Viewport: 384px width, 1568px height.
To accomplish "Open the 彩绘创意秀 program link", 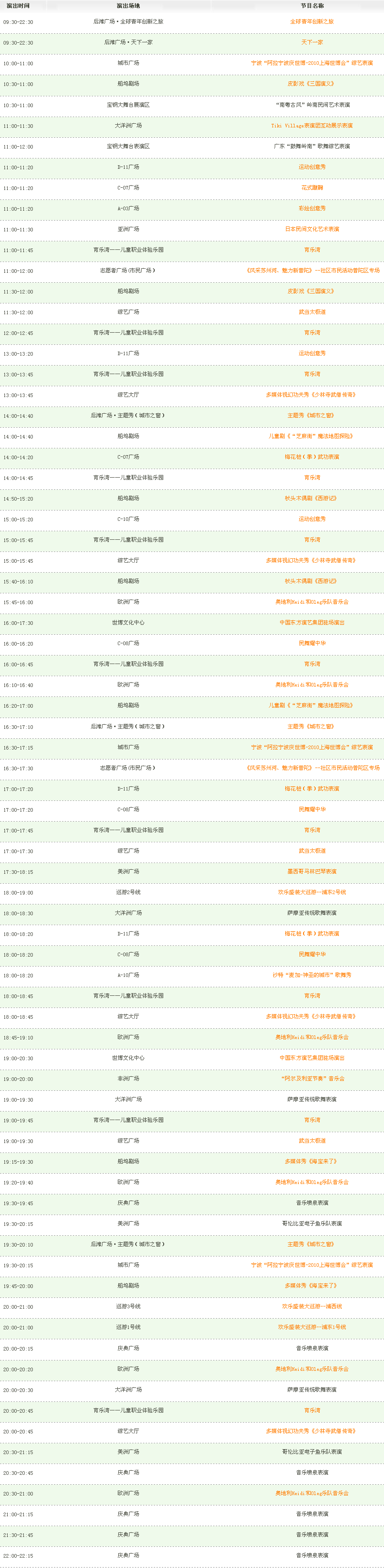I will point(312,208).
